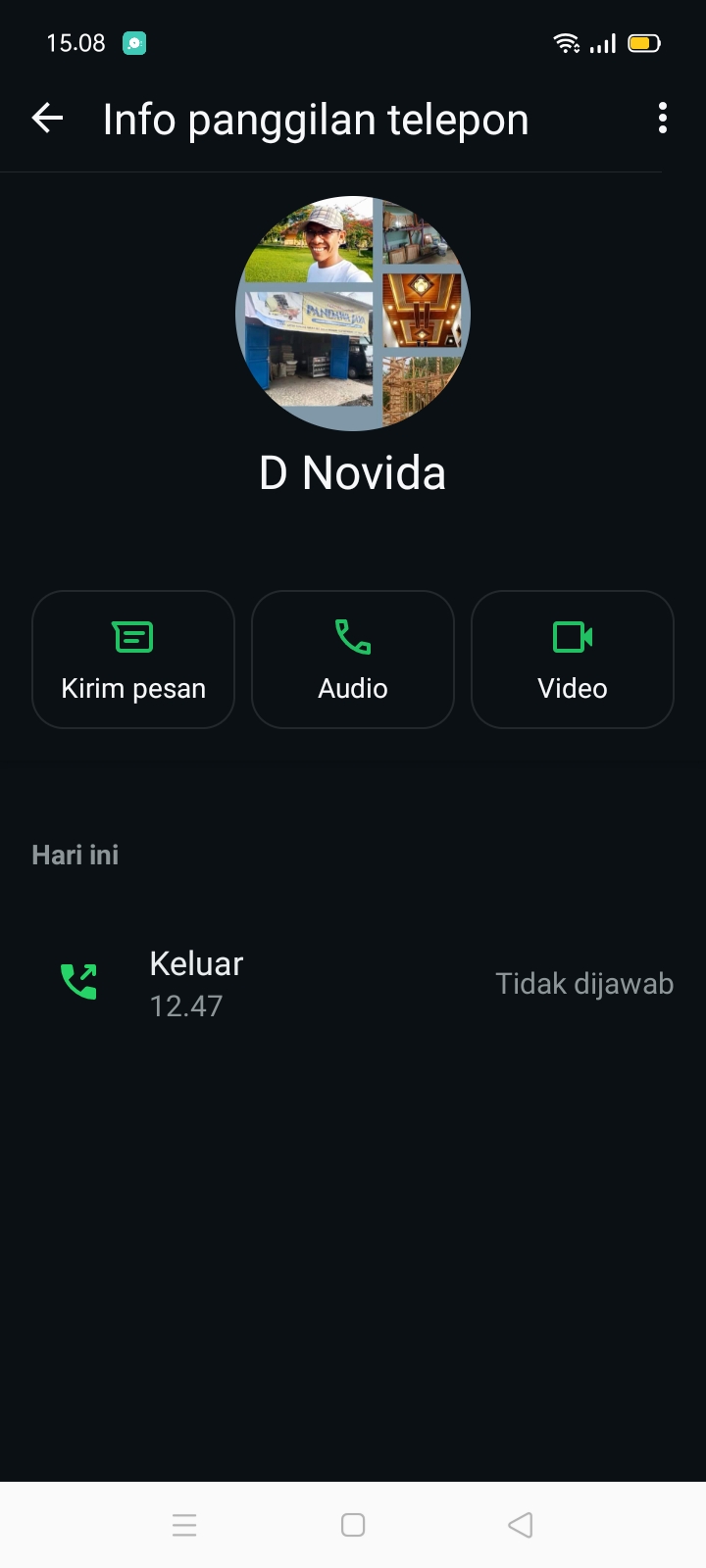
Task: Select the Kirim pesan message icon
Action: click(x=132, y=636)
